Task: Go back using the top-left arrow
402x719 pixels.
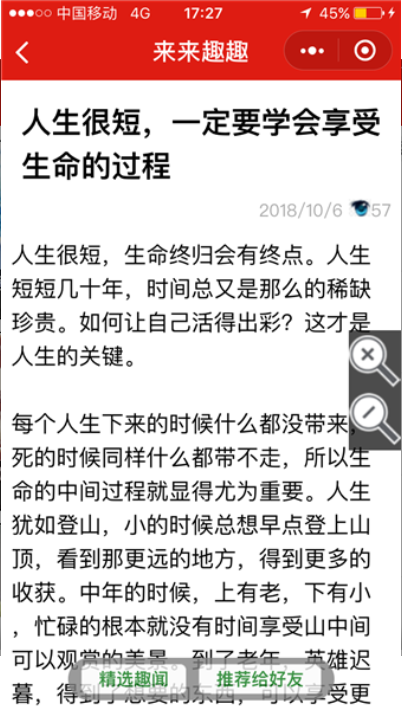Action: pos(22,52)
